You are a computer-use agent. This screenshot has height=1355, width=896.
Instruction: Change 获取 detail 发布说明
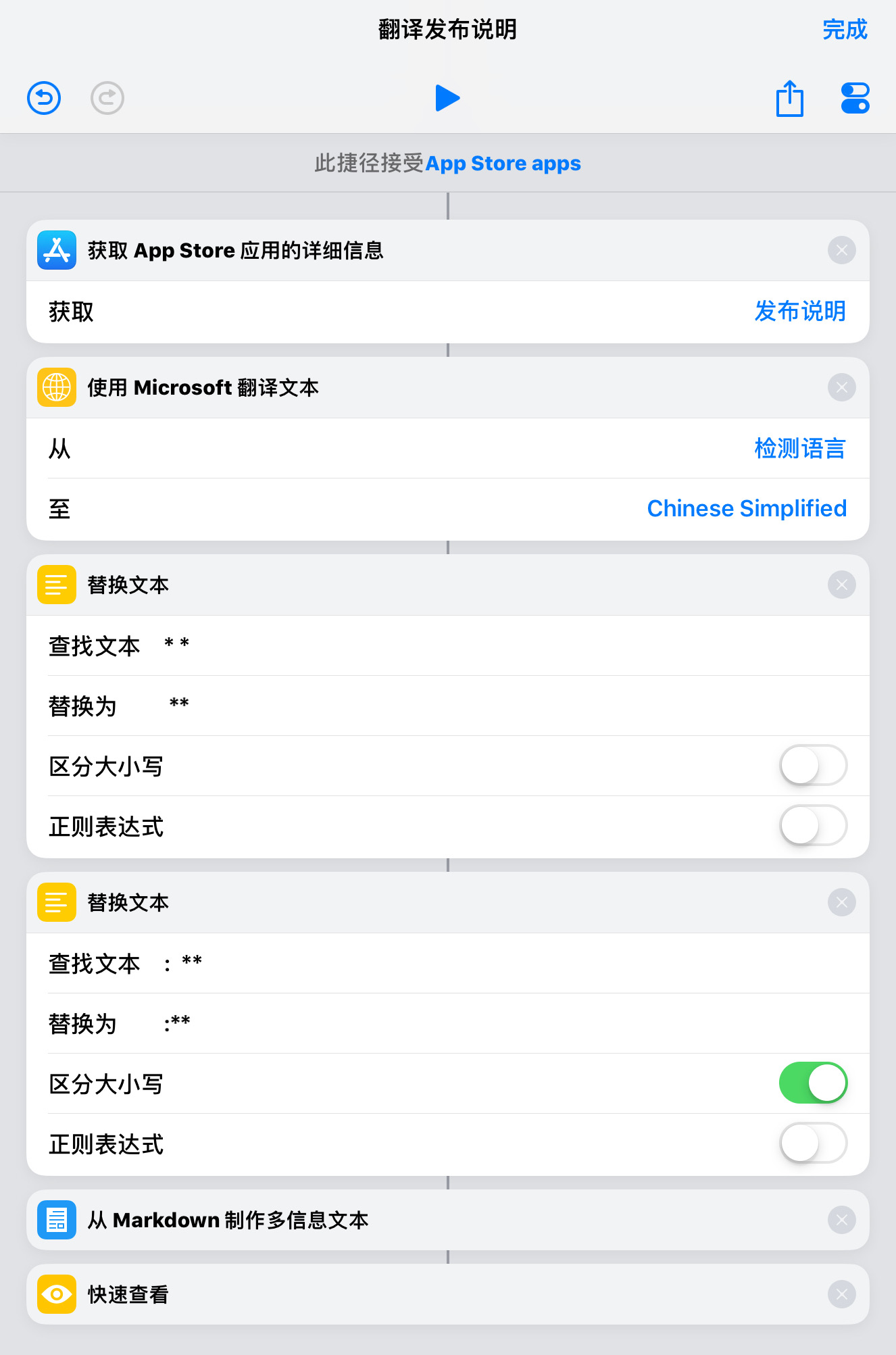point(799,312)
